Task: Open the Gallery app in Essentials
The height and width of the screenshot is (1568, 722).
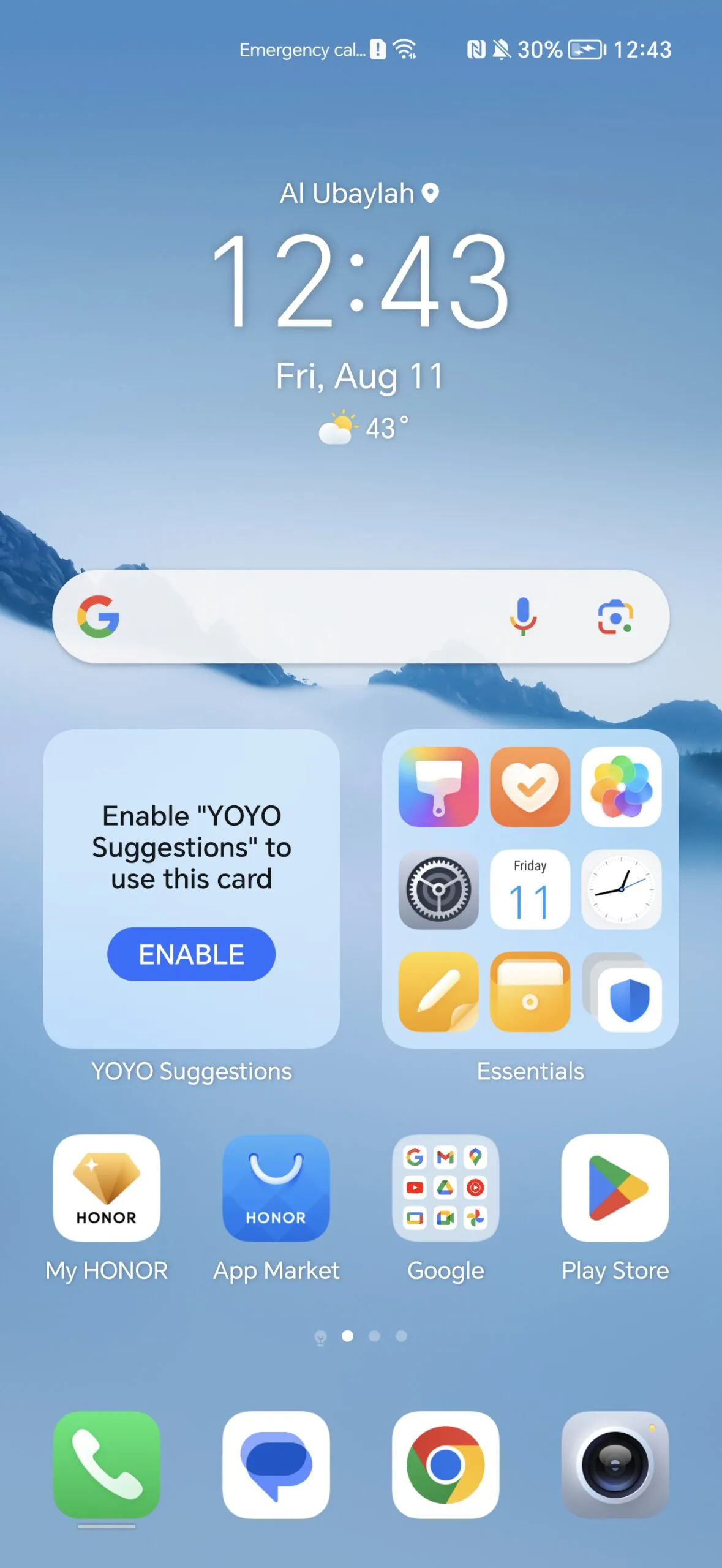Action: coord(621,787)
